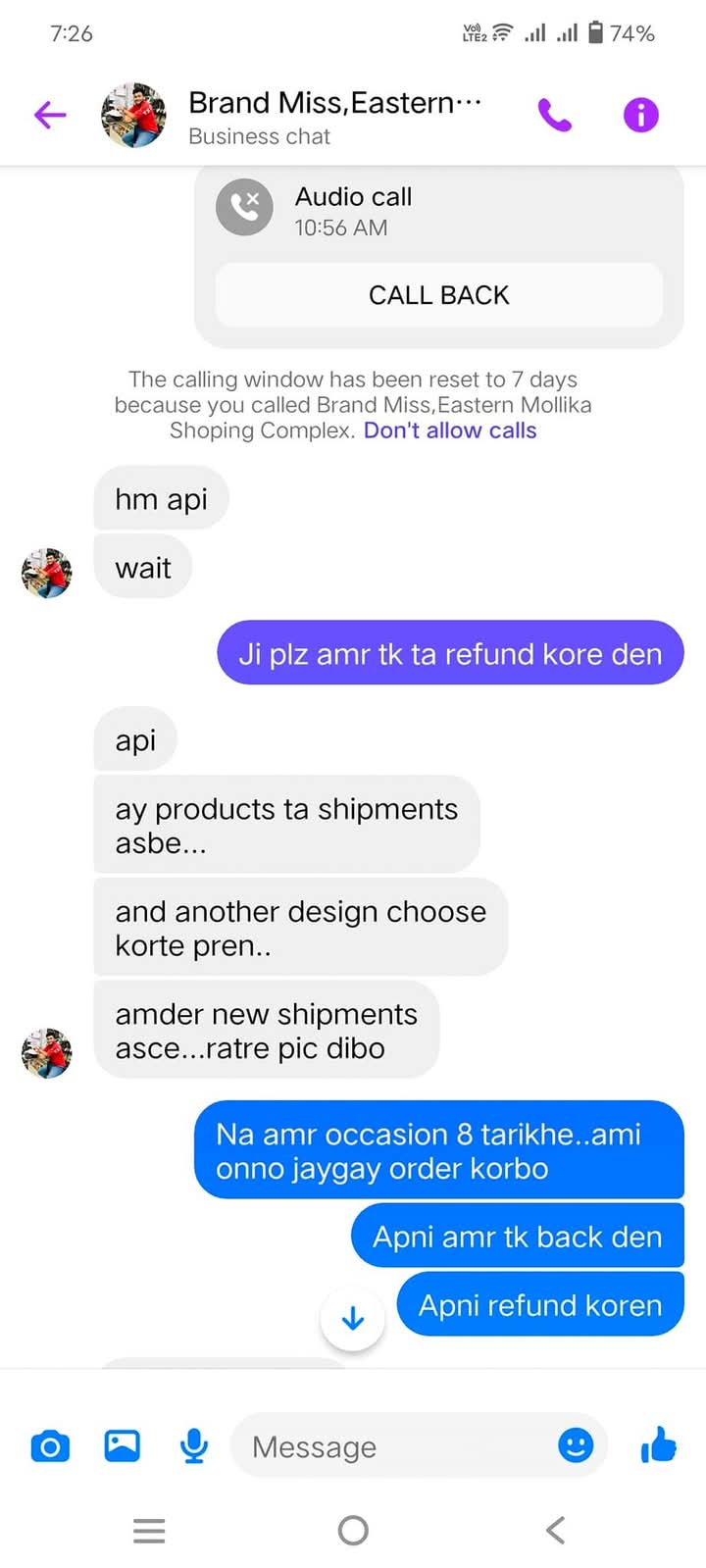
Task: Open the camera to take a photo
Action: pos(50,1446)
